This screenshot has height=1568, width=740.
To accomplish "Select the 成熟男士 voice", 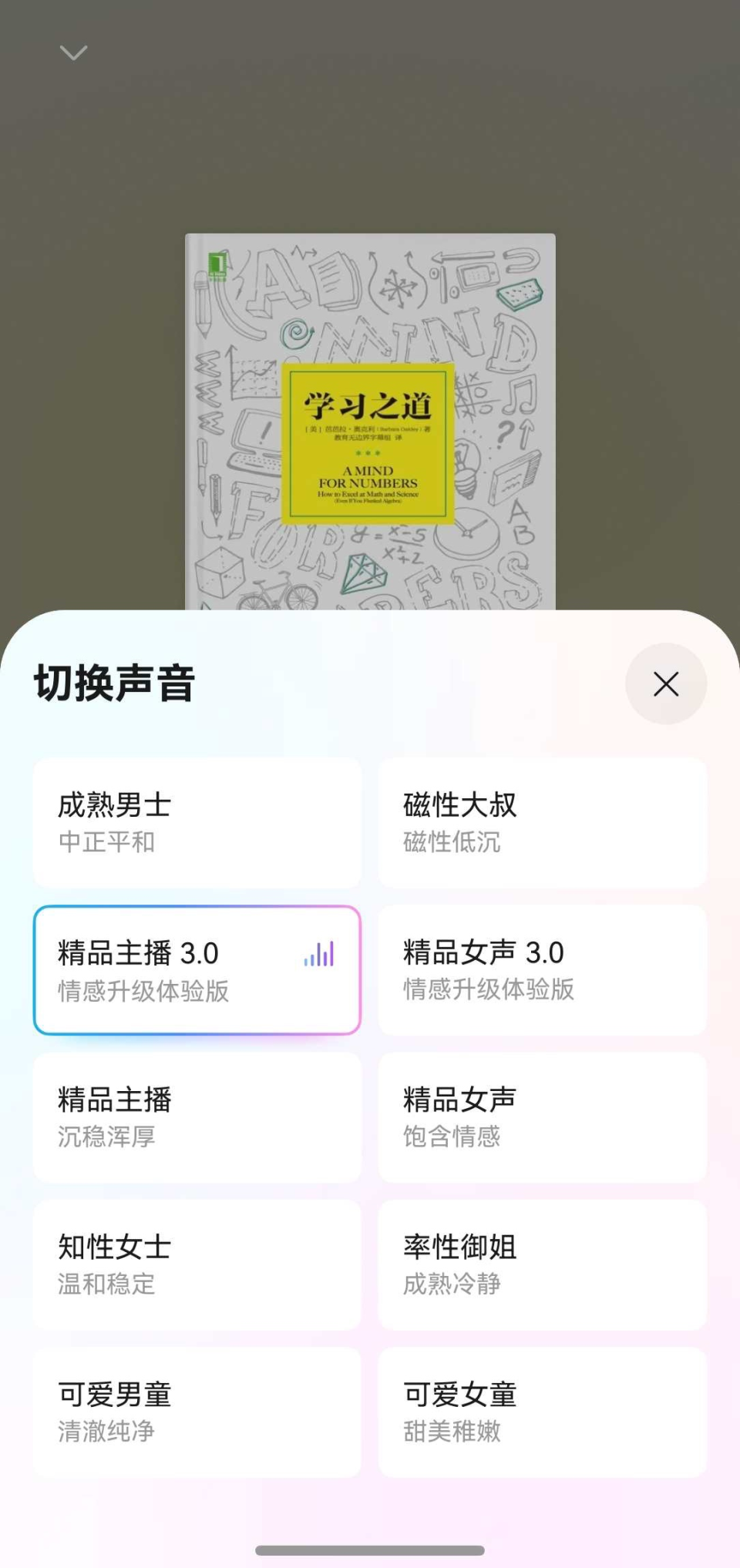I will click(x=197, y=822).
